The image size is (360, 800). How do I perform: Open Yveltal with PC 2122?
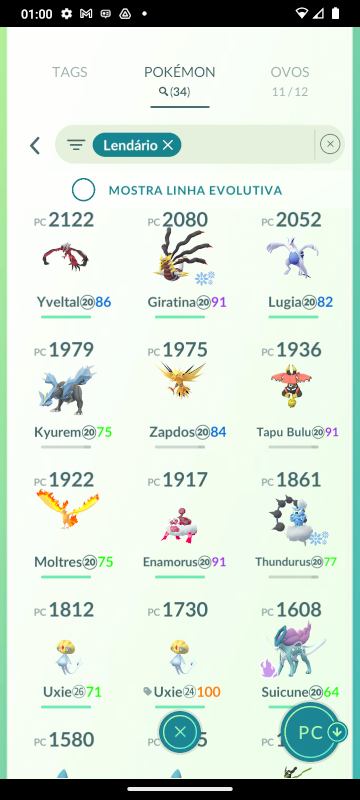click(66, 264)
